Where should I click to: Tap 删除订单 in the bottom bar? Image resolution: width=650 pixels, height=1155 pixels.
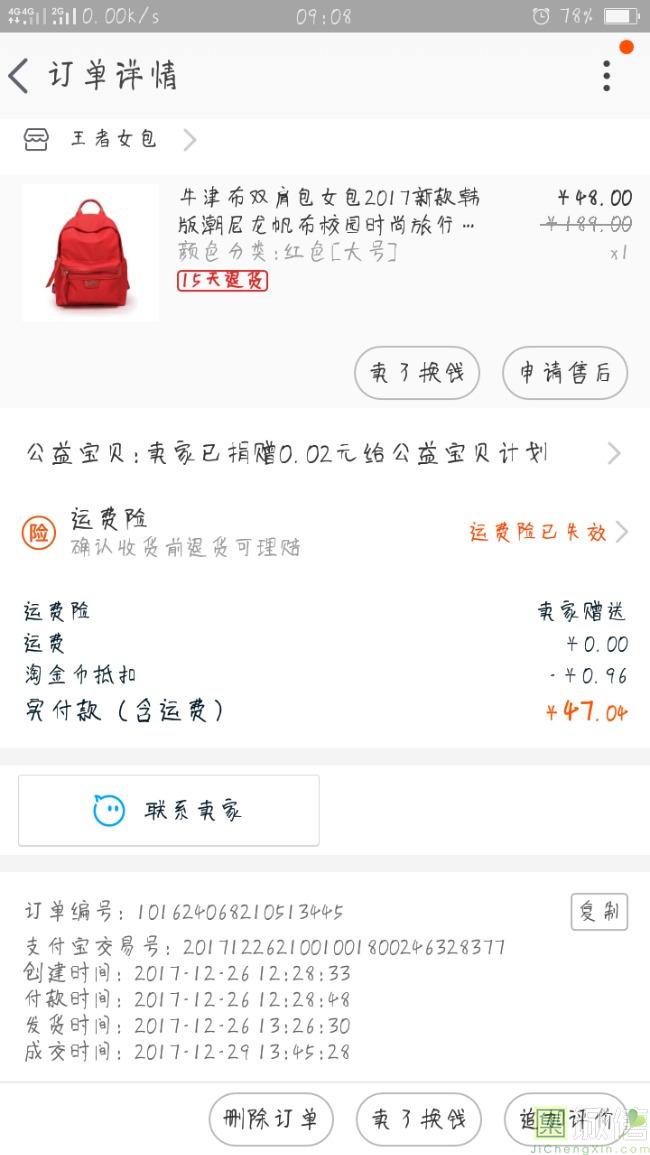pyautogui.click(x=270, y=1119)
